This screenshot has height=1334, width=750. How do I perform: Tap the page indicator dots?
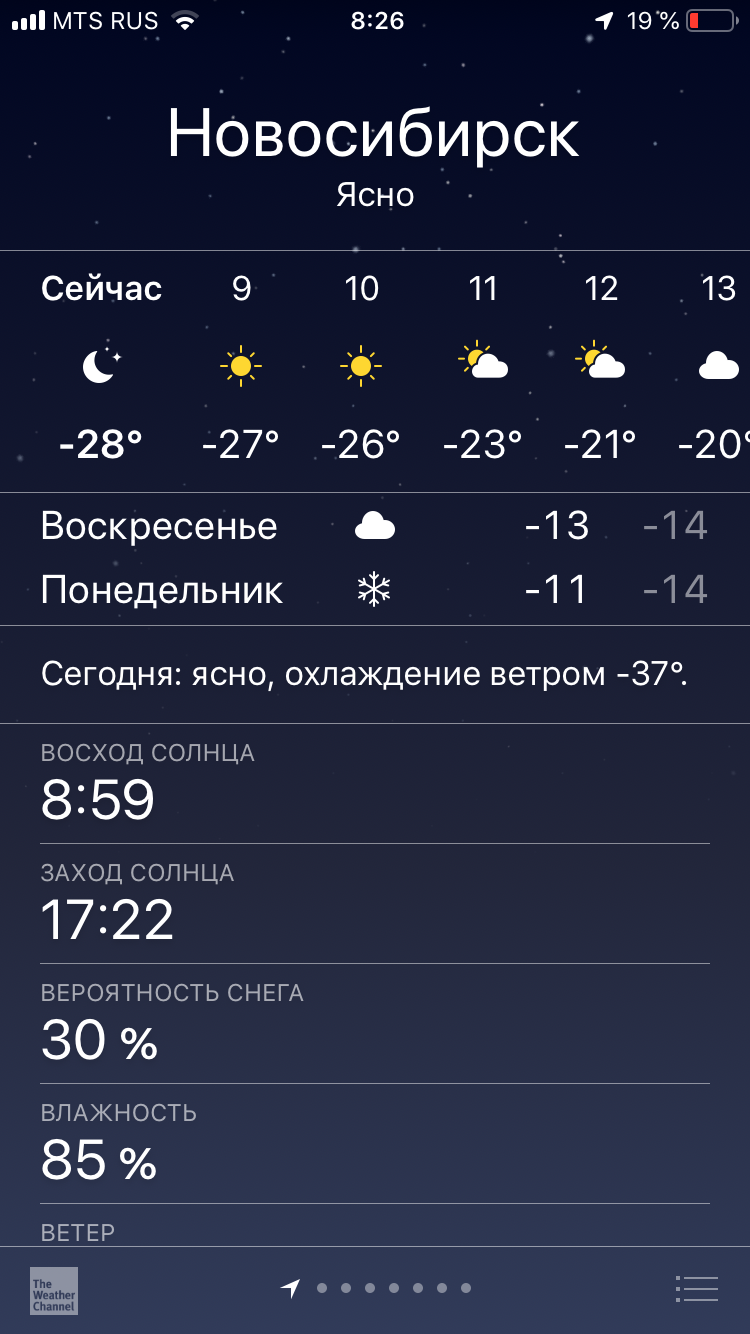click(376, 1289)
